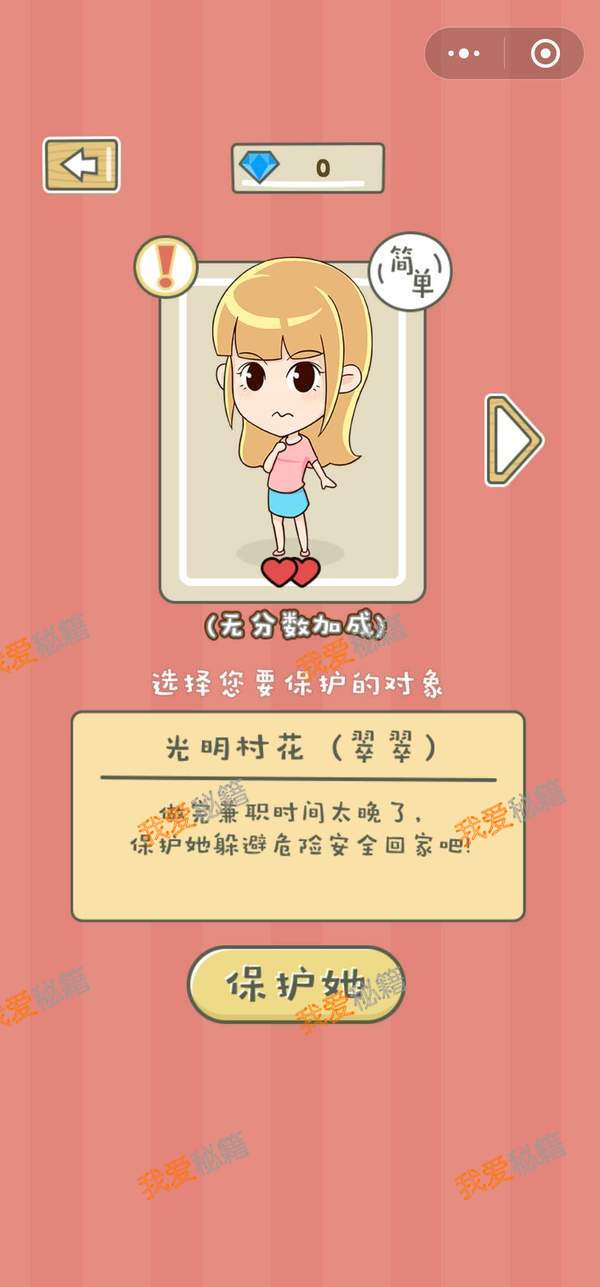Image resolution: width=600 pixels, height=1287 pixels.
Task: Open the exclamation mark info icon
Action: click(x=165, y=267)
